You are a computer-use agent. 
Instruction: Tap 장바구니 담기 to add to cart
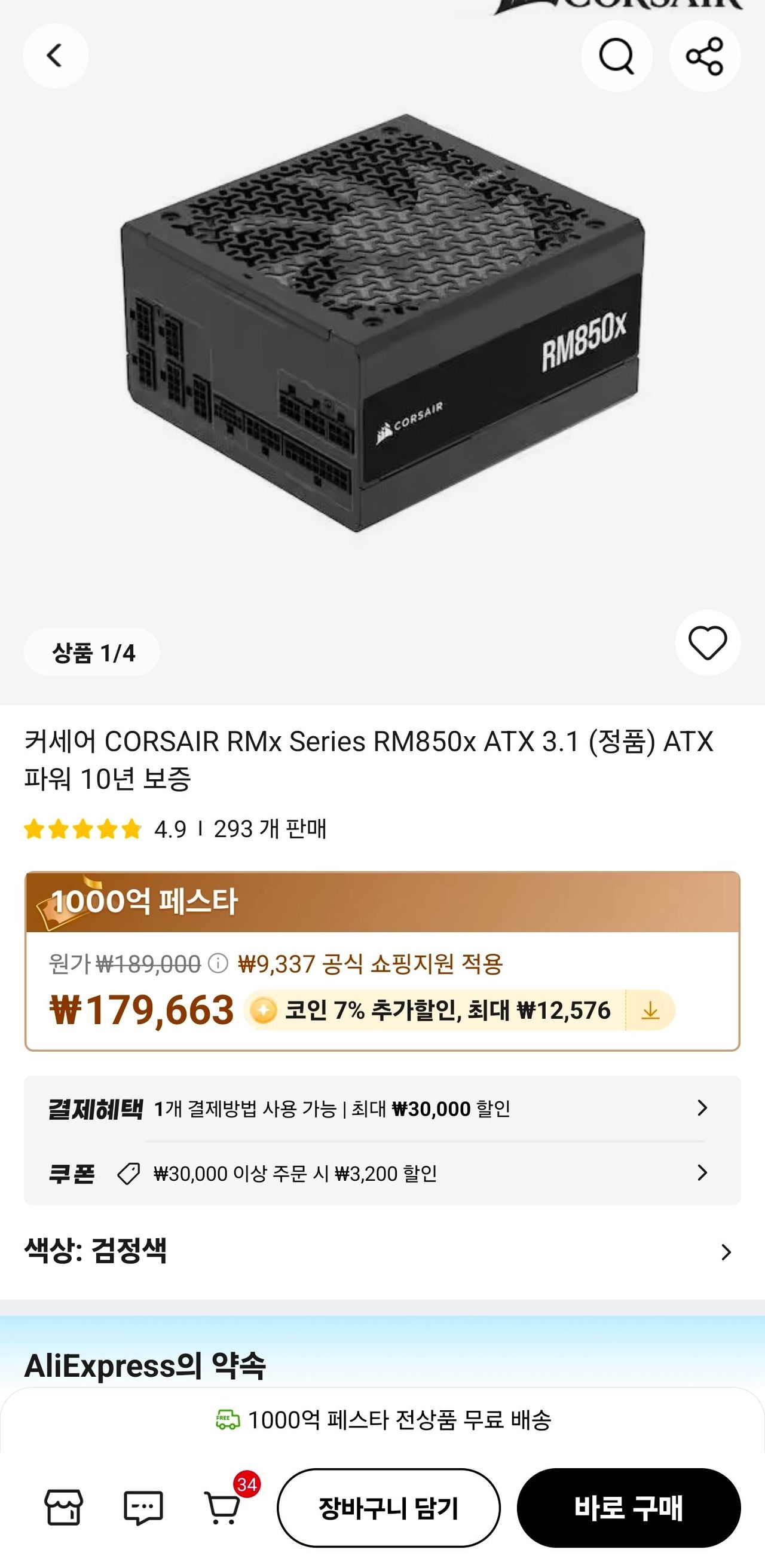[388, 1508]
